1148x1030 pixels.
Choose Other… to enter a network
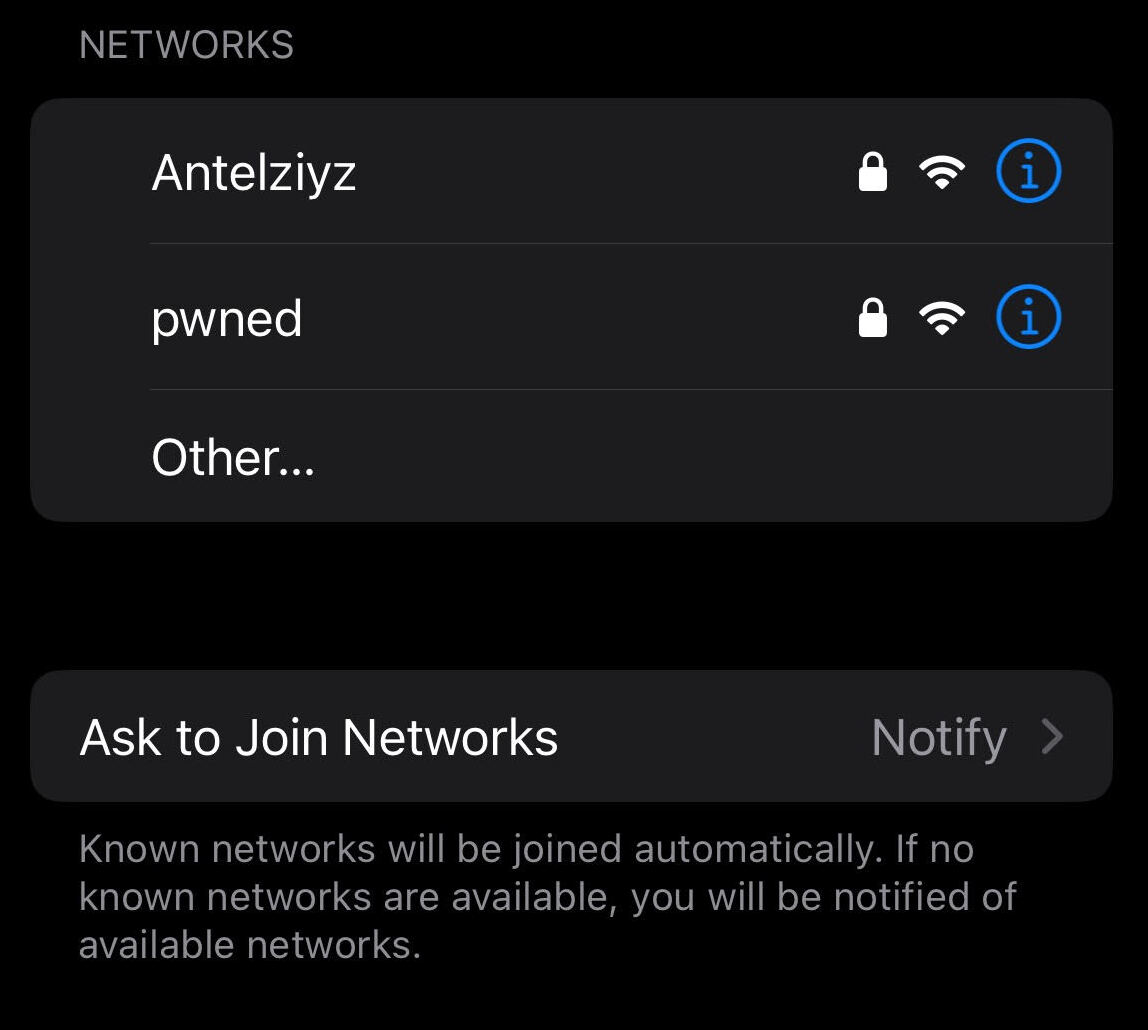tap(233, 457)
